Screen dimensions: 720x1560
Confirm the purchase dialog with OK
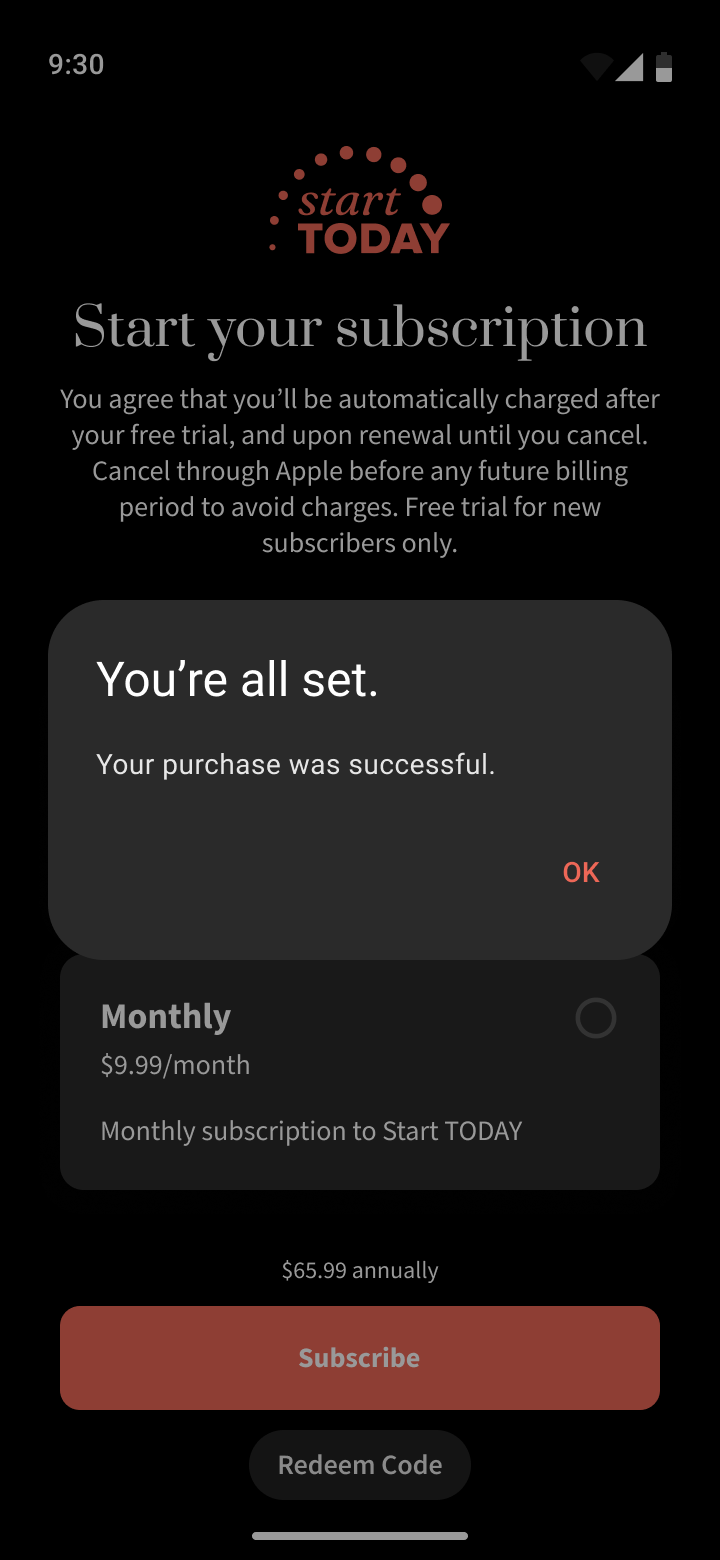(581, 872)
